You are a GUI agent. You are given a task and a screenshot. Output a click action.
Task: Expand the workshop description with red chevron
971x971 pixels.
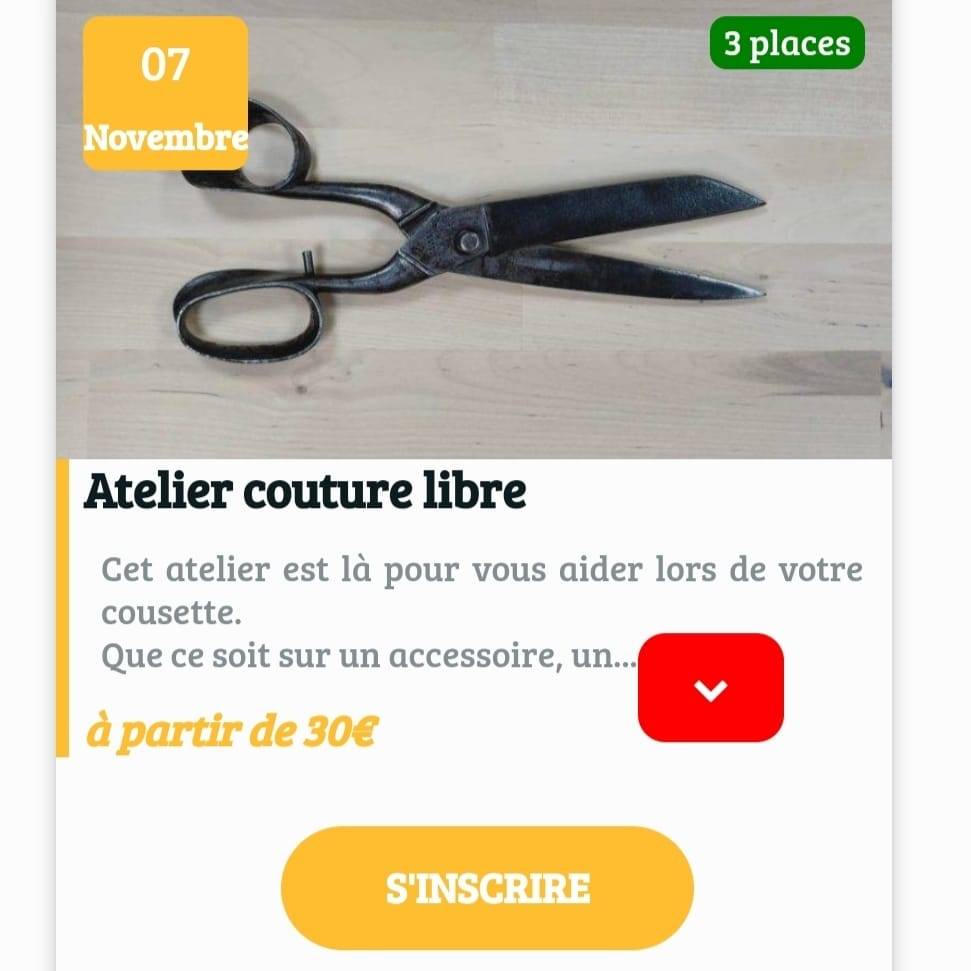710,688
